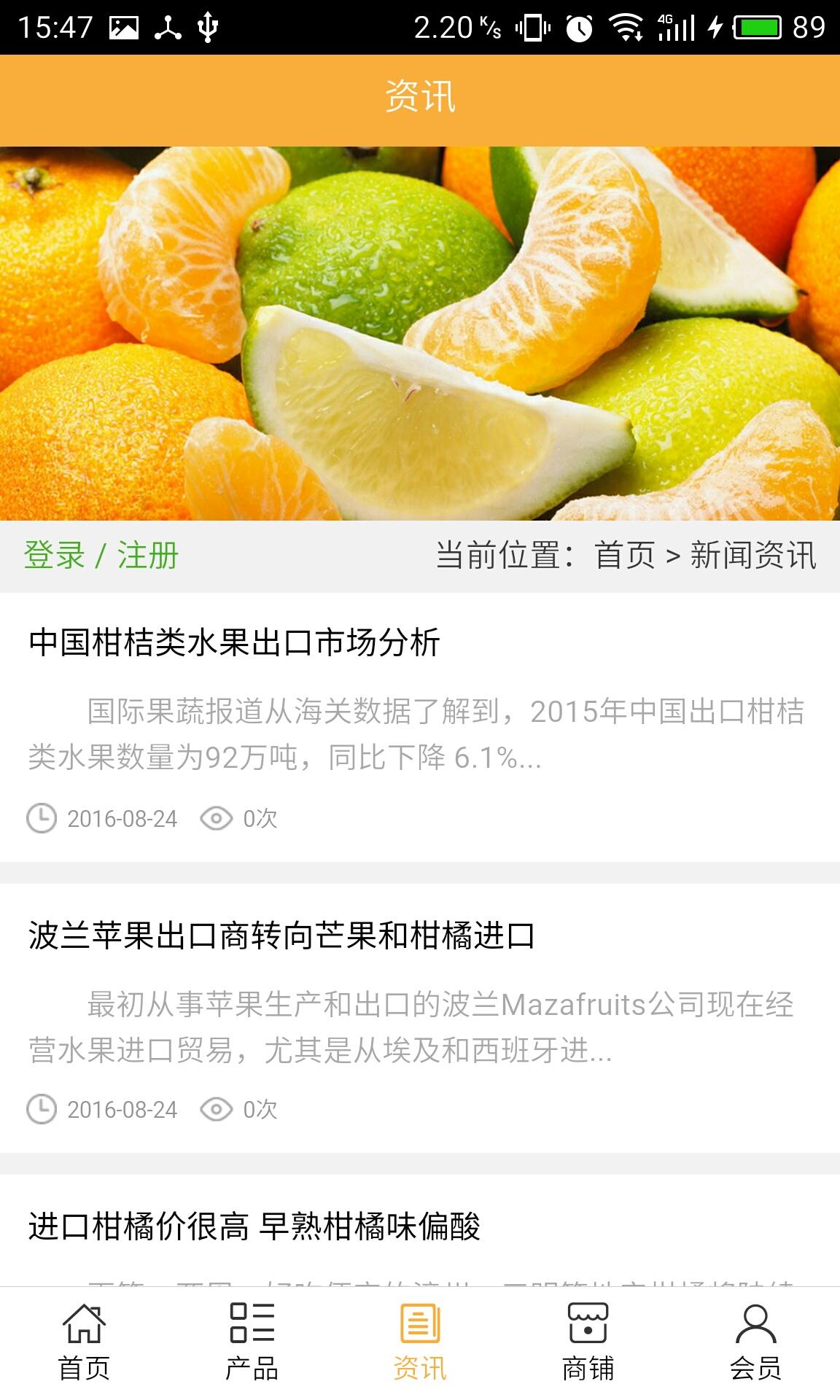Viewport: 840px width, 1400px height.
Task: Open the 注册 register link
Action: coord(148,556)
